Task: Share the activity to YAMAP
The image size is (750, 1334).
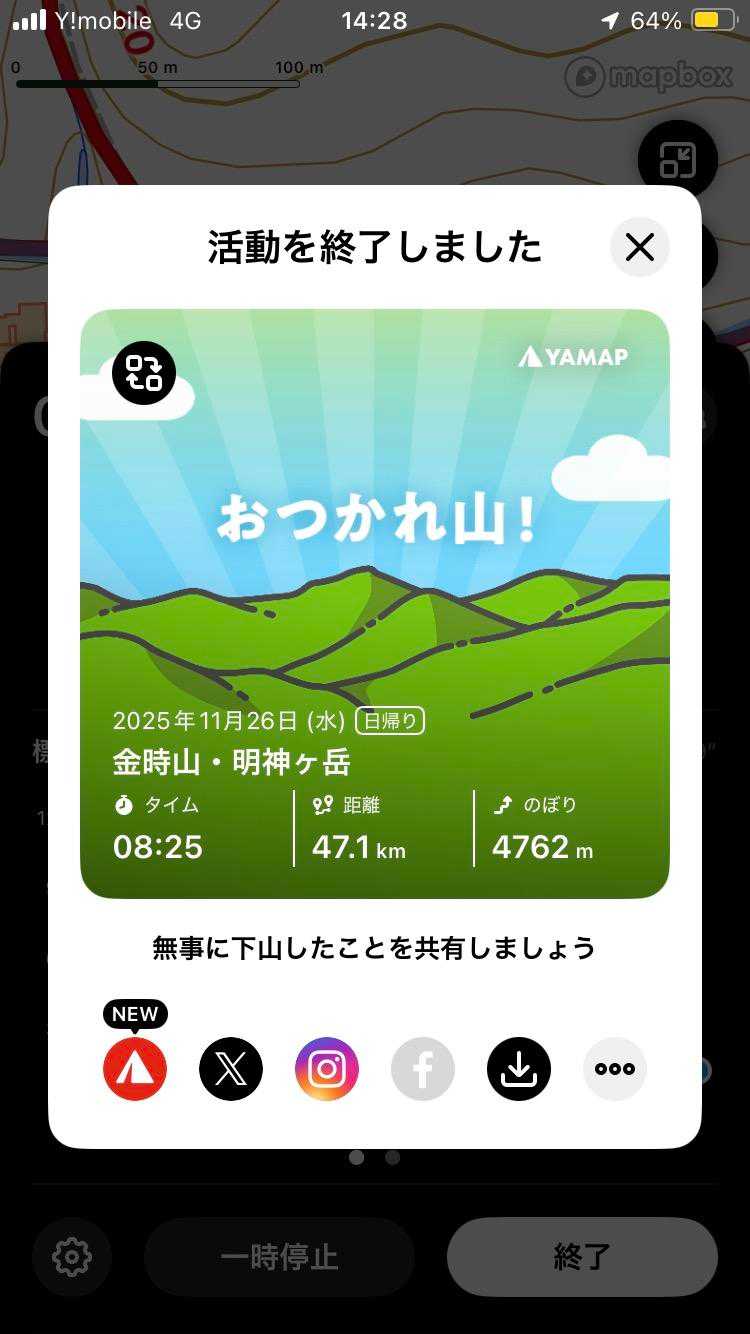Action: pyautogui.click(x=135, y=1069)
